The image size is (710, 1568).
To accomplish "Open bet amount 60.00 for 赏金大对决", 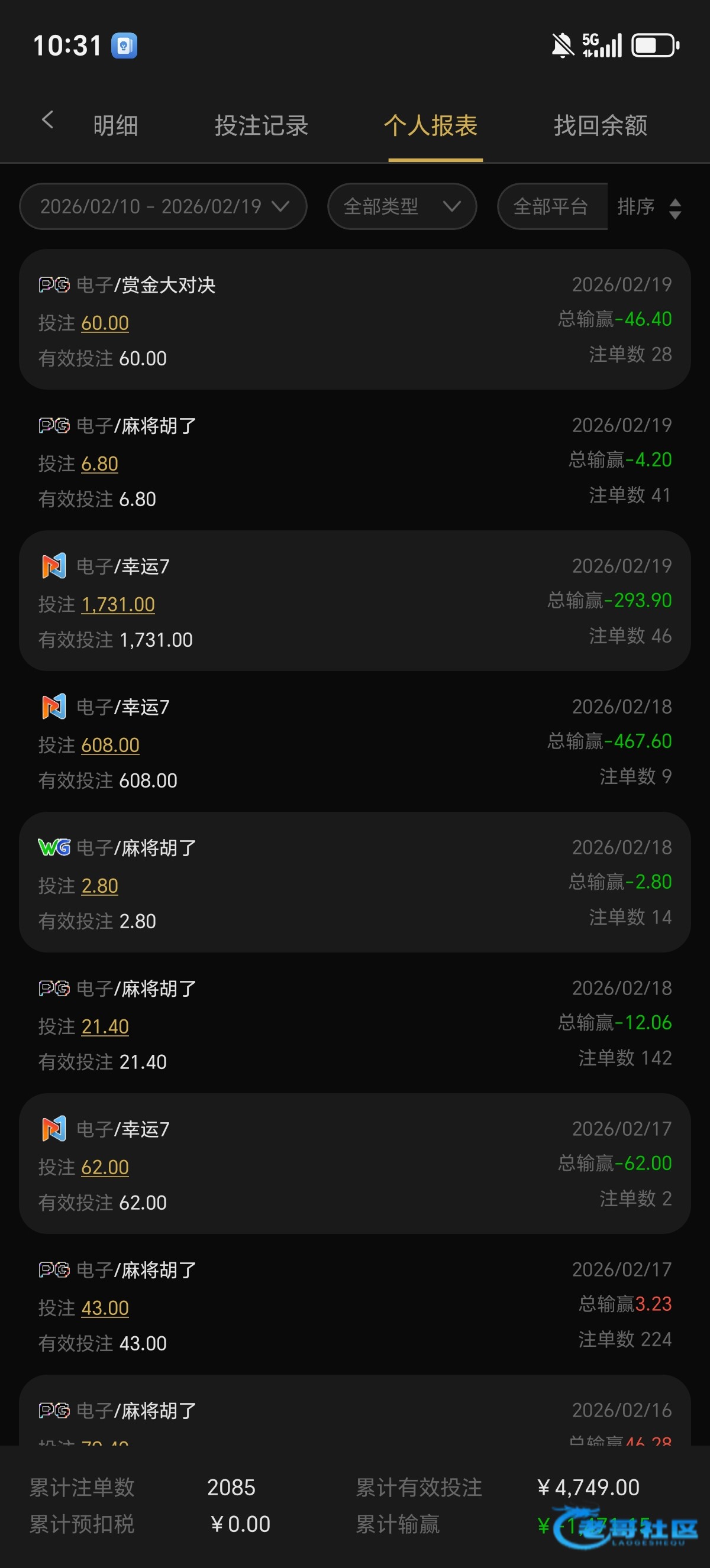I will [x=105, y=323].
